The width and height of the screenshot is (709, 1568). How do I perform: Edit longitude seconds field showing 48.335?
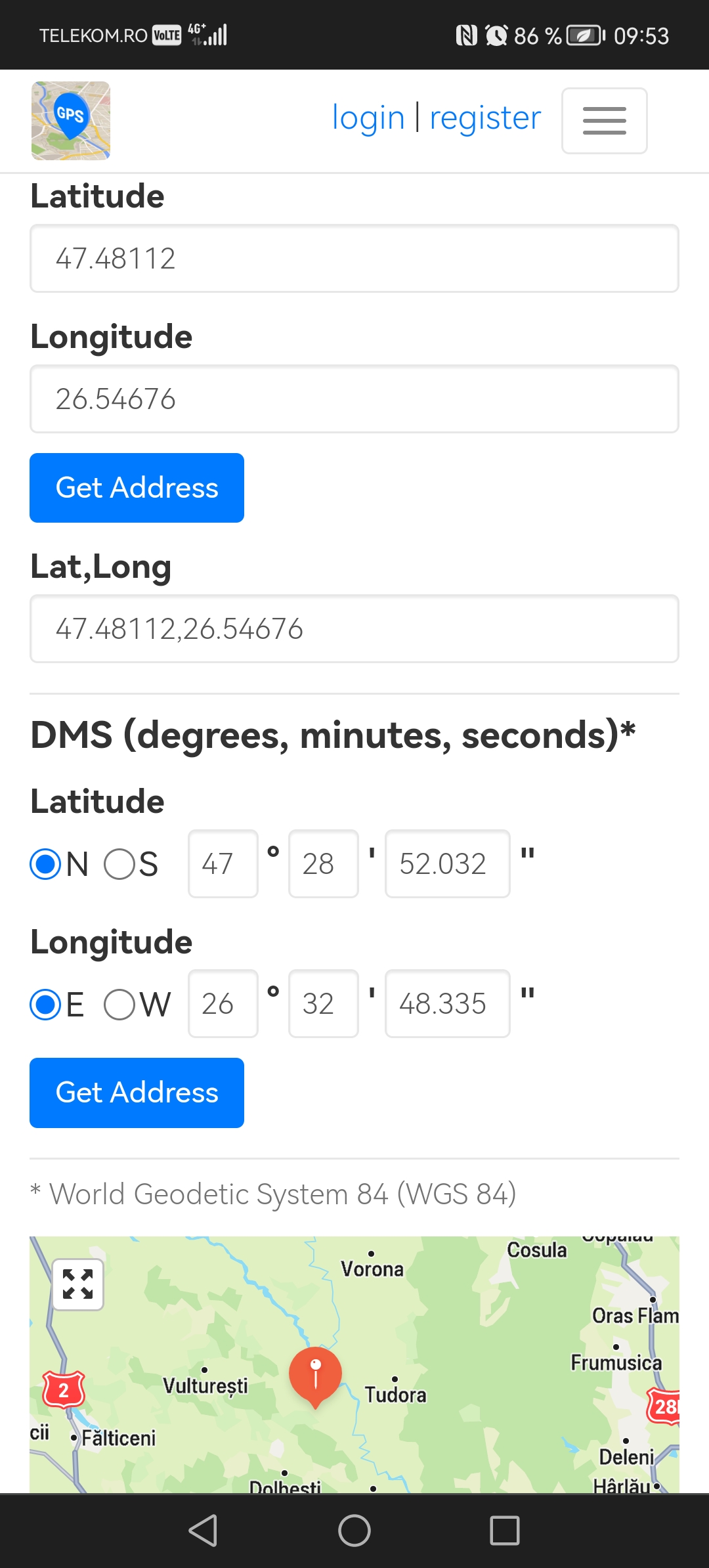coord(448,1004)
